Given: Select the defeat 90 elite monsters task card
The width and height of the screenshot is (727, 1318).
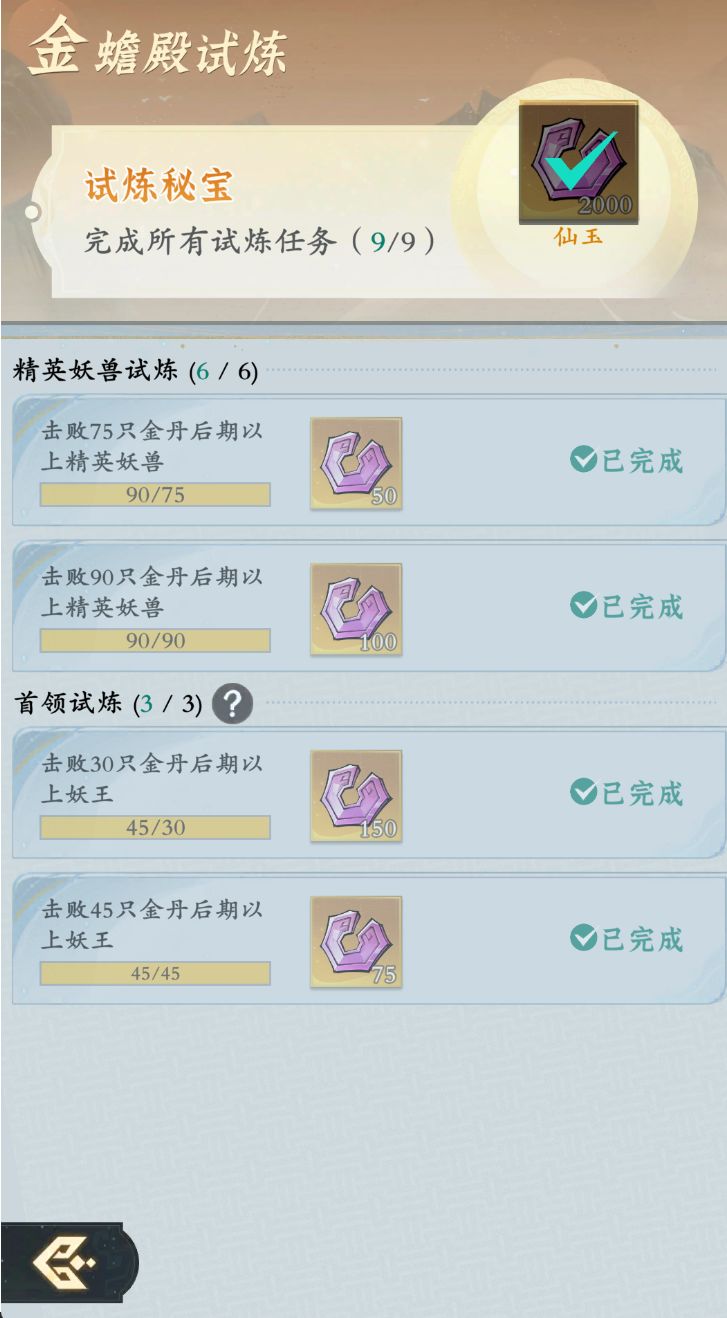Looking at the screenshot, I should pos(363,607).
